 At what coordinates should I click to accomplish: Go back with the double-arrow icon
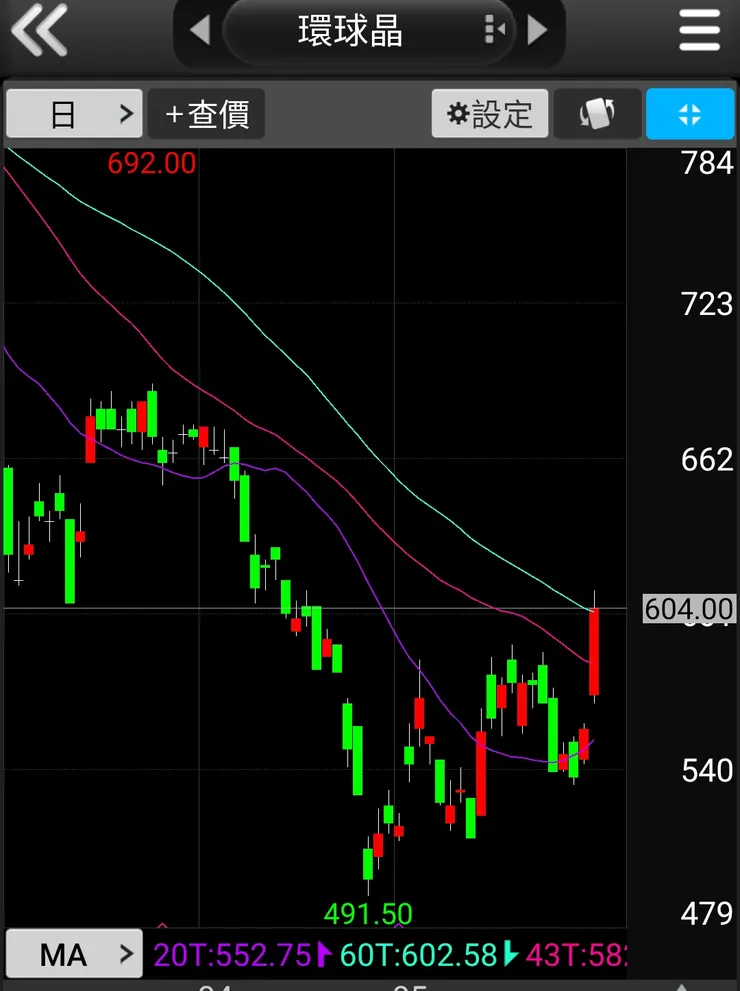[x=38, y=30]
